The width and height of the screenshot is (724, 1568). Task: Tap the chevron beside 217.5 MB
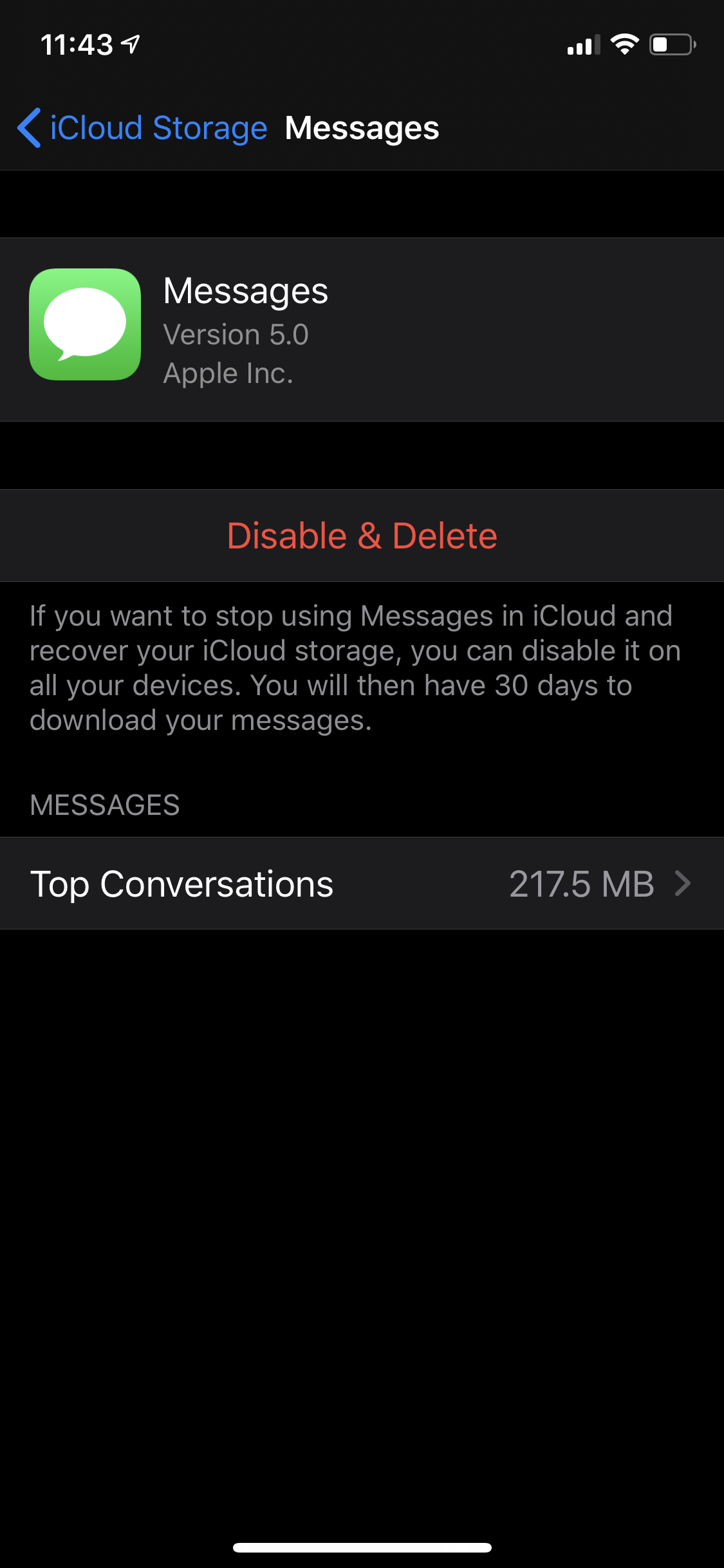683,884
